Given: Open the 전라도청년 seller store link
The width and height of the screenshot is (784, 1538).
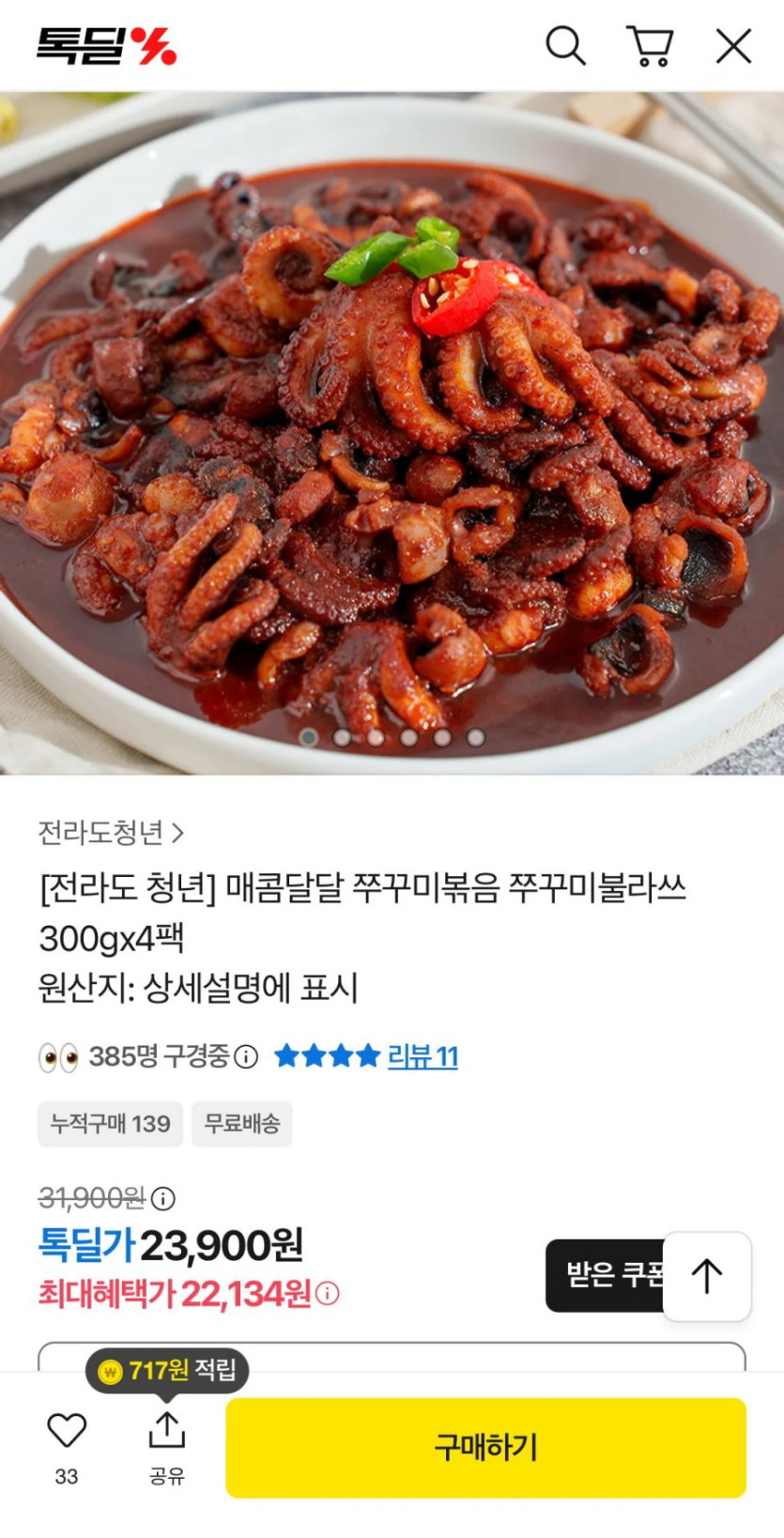Looking at the screenshot, I should pos(111,832).
